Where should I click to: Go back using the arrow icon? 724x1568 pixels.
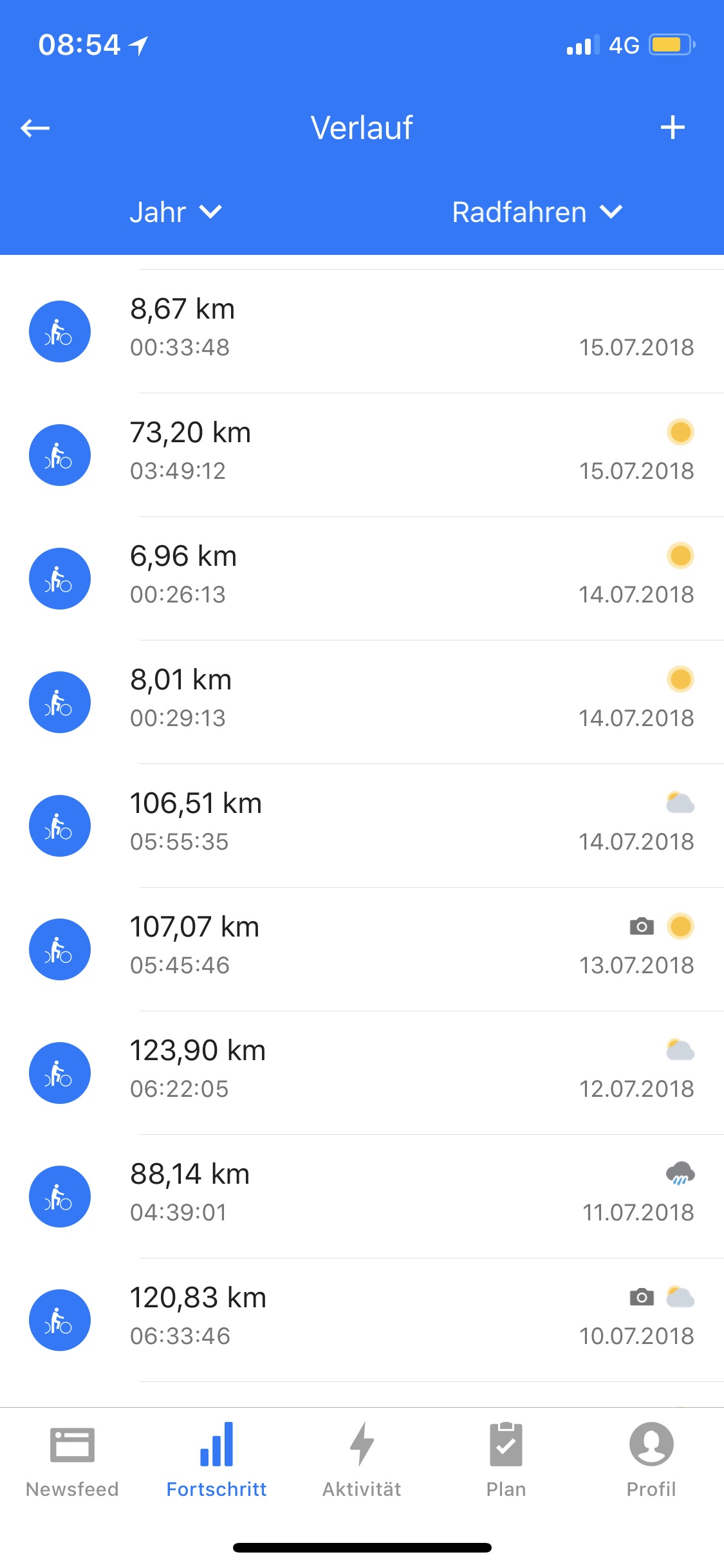[35, 128]
